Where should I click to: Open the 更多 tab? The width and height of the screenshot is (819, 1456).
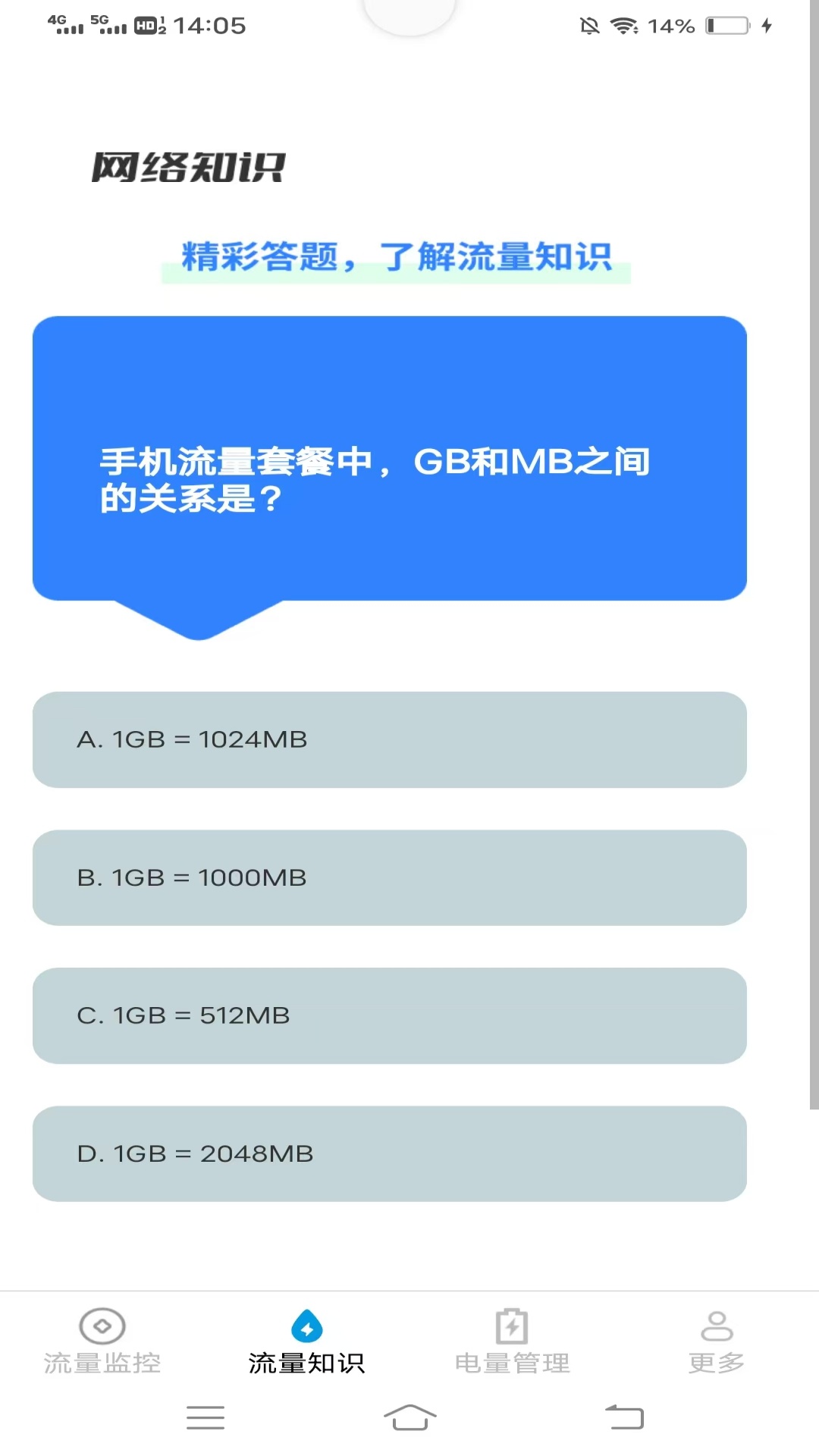(717, 1341)
